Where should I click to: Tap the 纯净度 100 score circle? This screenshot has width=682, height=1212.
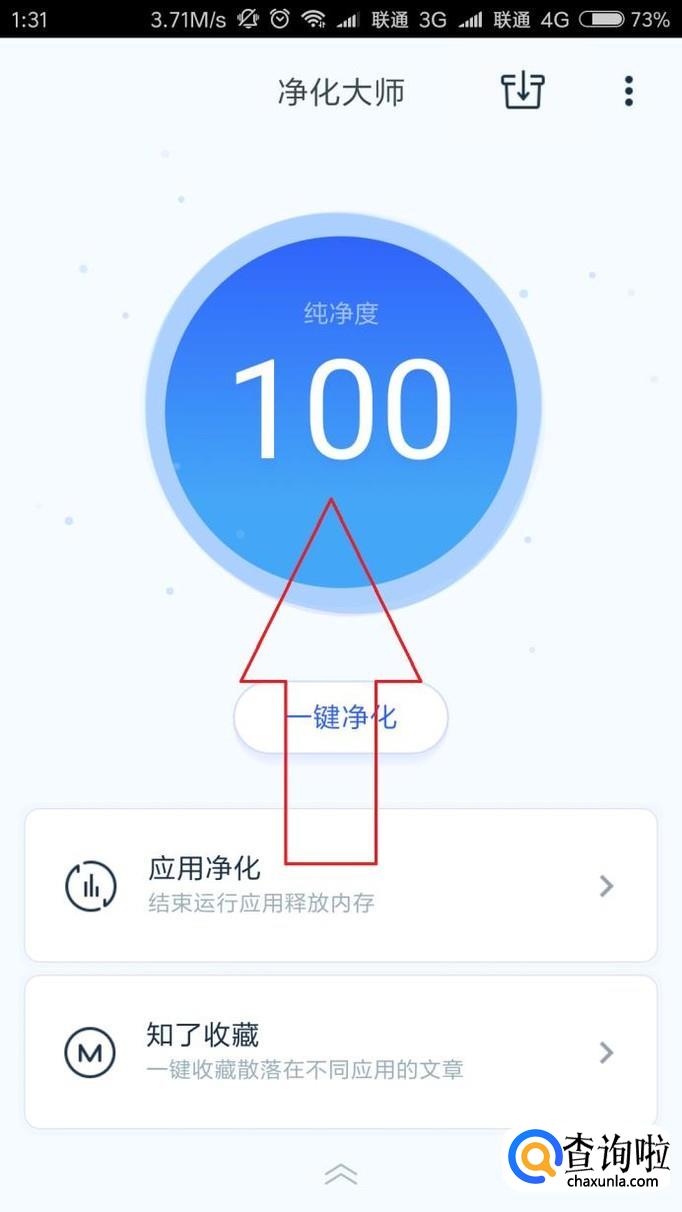click(x=341, y=410)
